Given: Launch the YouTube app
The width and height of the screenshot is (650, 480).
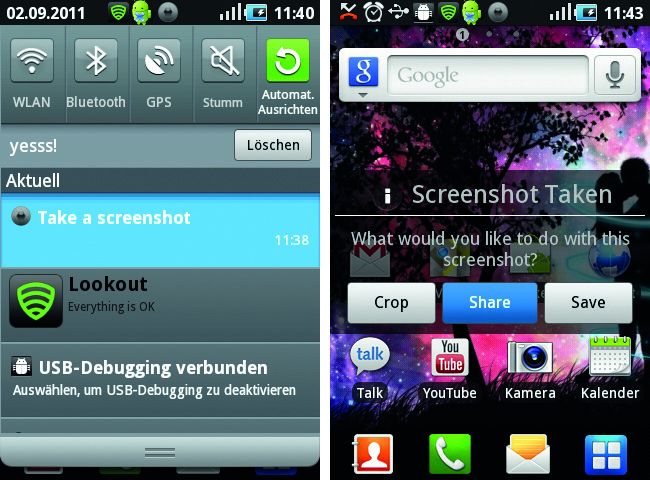Looking at the screenshot, I should click(x=449, y=367).
